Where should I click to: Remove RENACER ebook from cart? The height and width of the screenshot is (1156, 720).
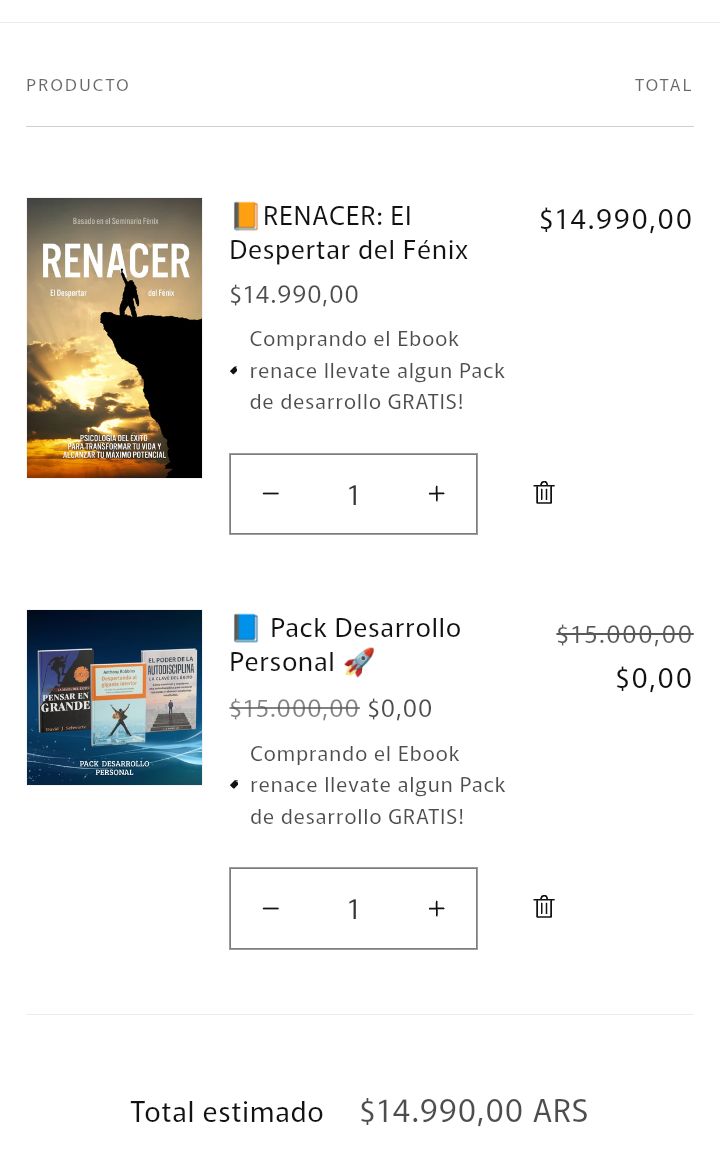[x=544, y=493]
